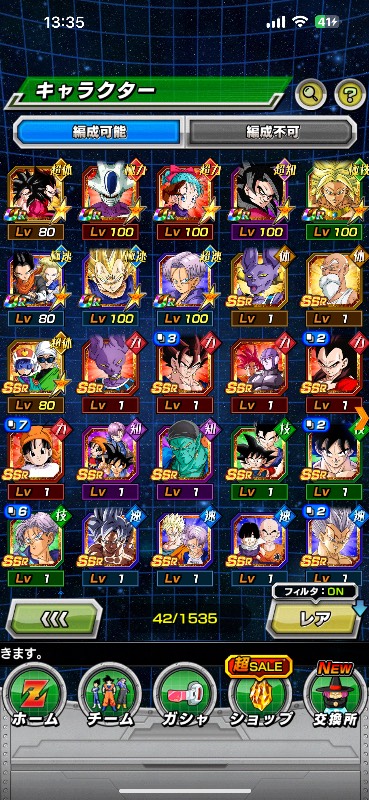The height and width of the screenshot is (800, 369).
Task: Open the Piccolo SSR character card
Action: (185, 459)
